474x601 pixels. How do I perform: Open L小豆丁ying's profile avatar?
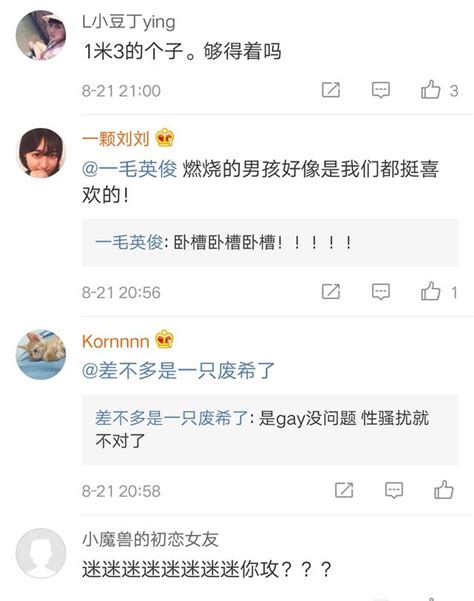click(x=41, y=35)
